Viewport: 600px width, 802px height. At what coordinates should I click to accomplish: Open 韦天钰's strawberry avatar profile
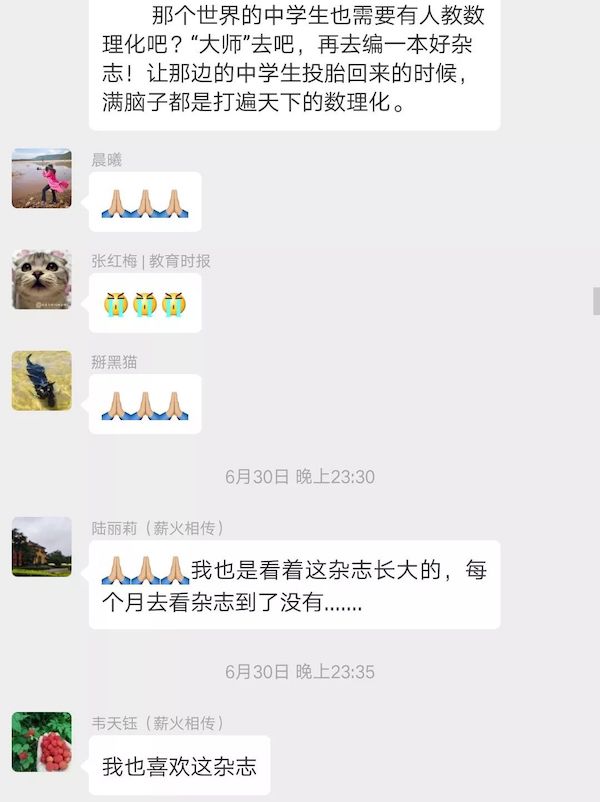(x=41, y=741)
